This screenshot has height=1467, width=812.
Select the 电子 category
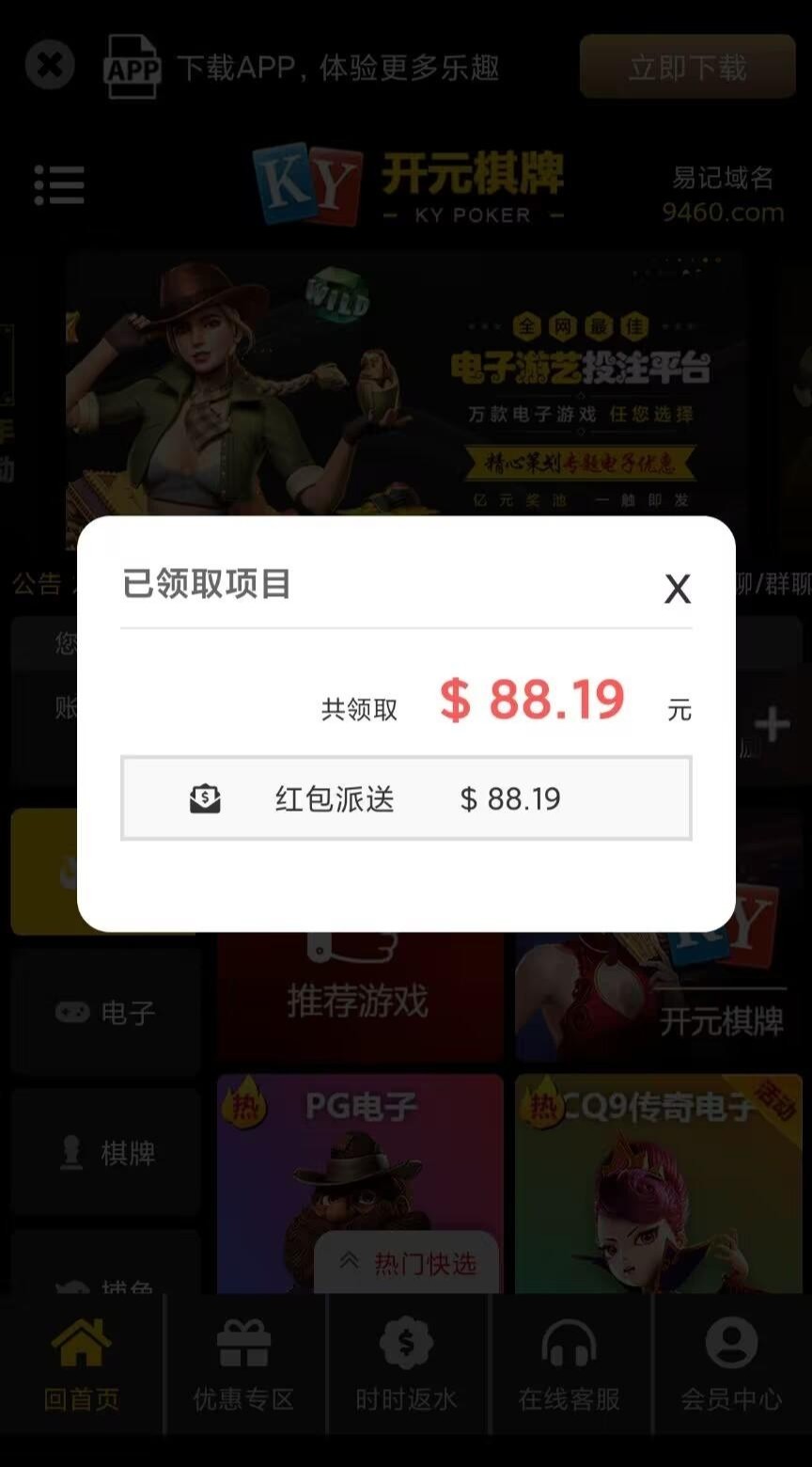click(105, 1013)
